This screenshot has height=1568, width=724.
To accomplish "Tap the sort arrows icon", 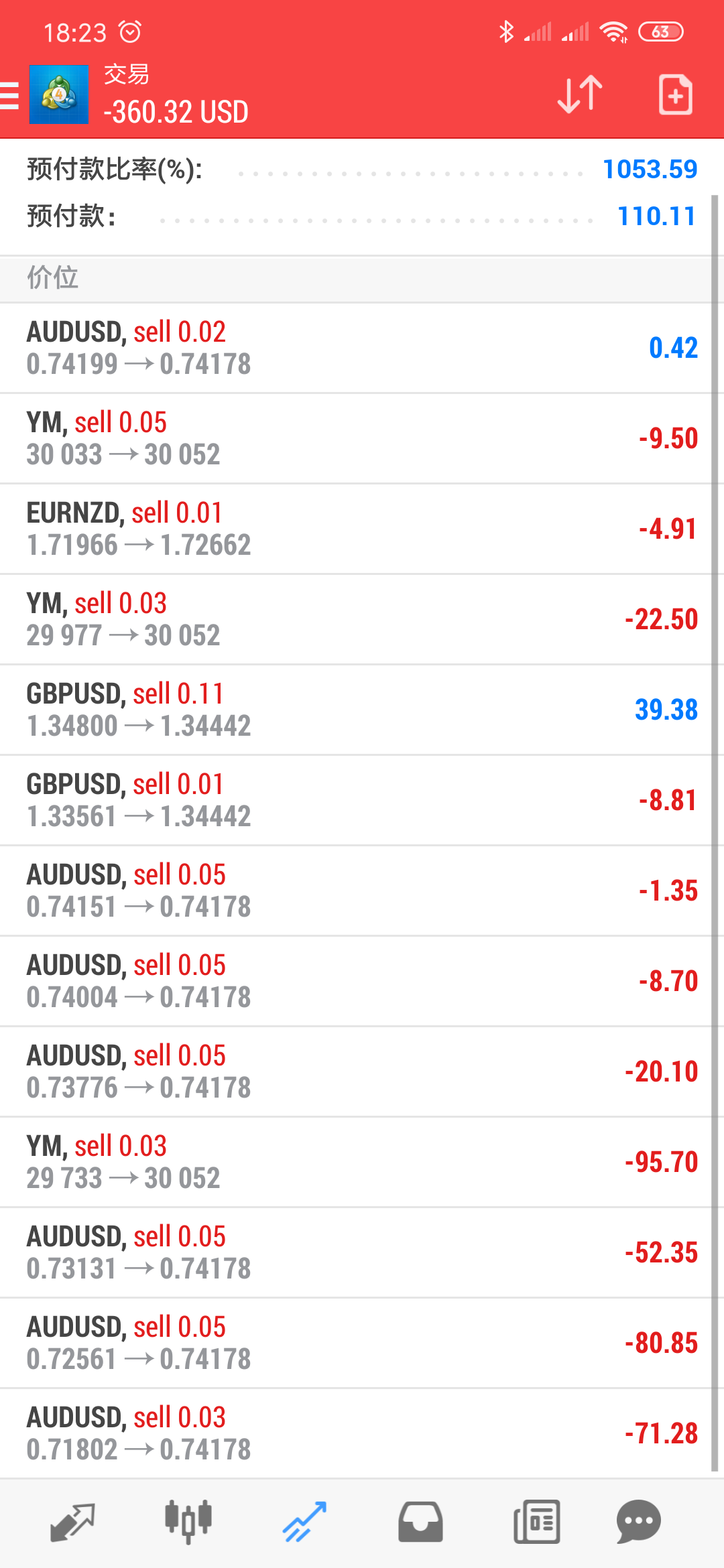I will click(580, 94).
